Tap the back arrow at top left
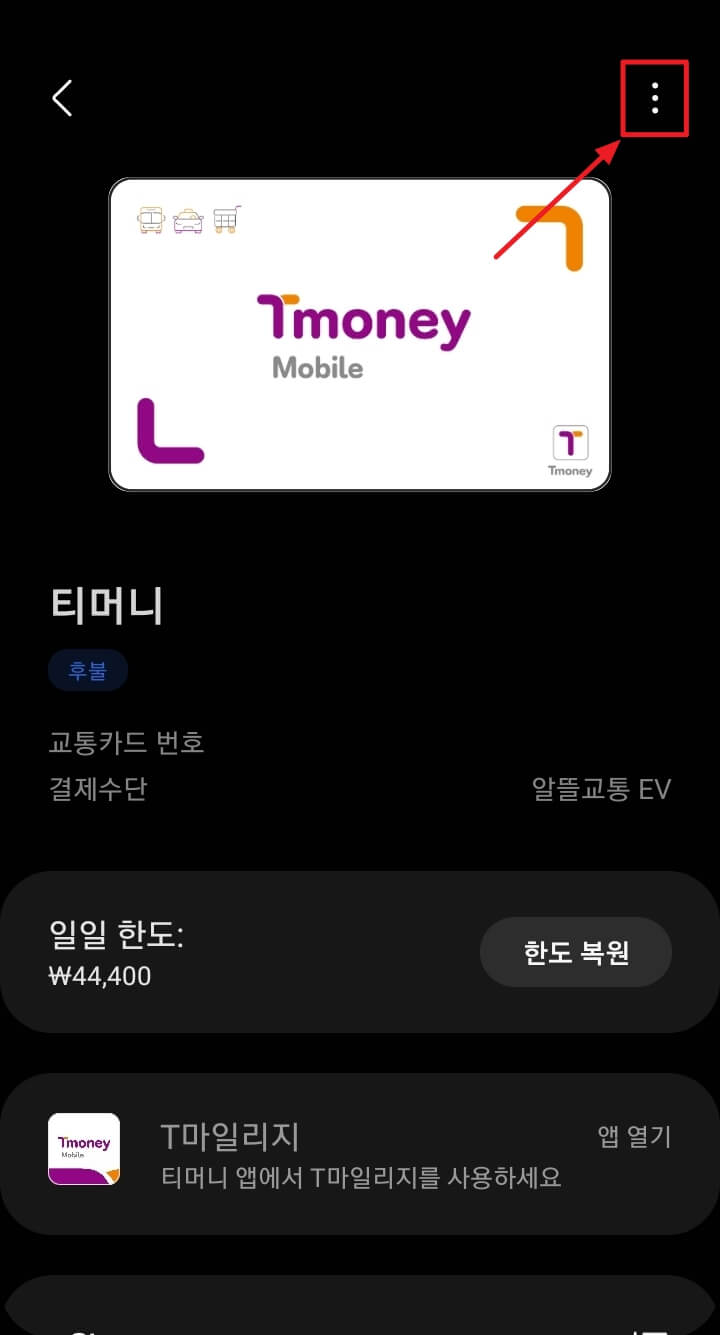Screen dimensions: 720x1335 (62, 98)
